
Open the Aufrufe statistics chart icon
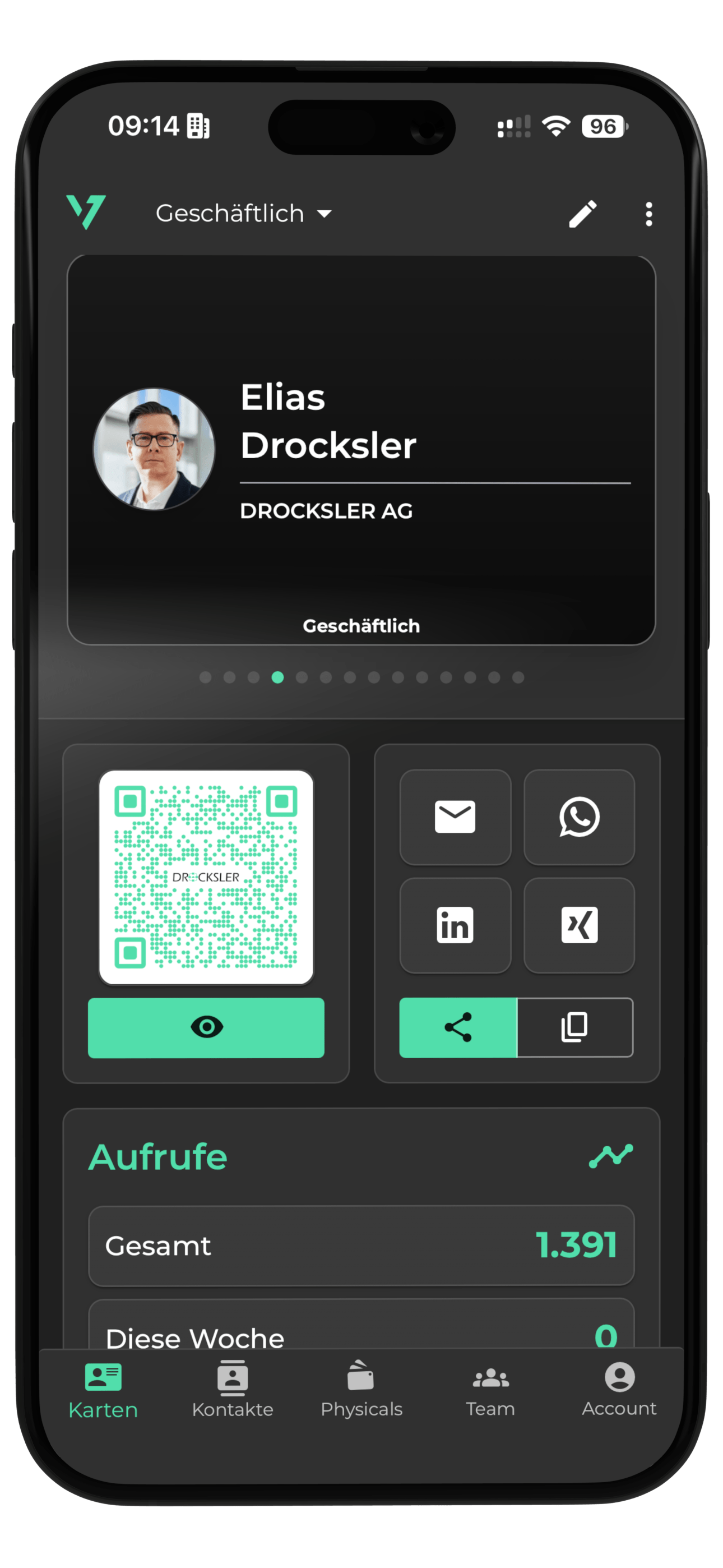click(610, 1156)
